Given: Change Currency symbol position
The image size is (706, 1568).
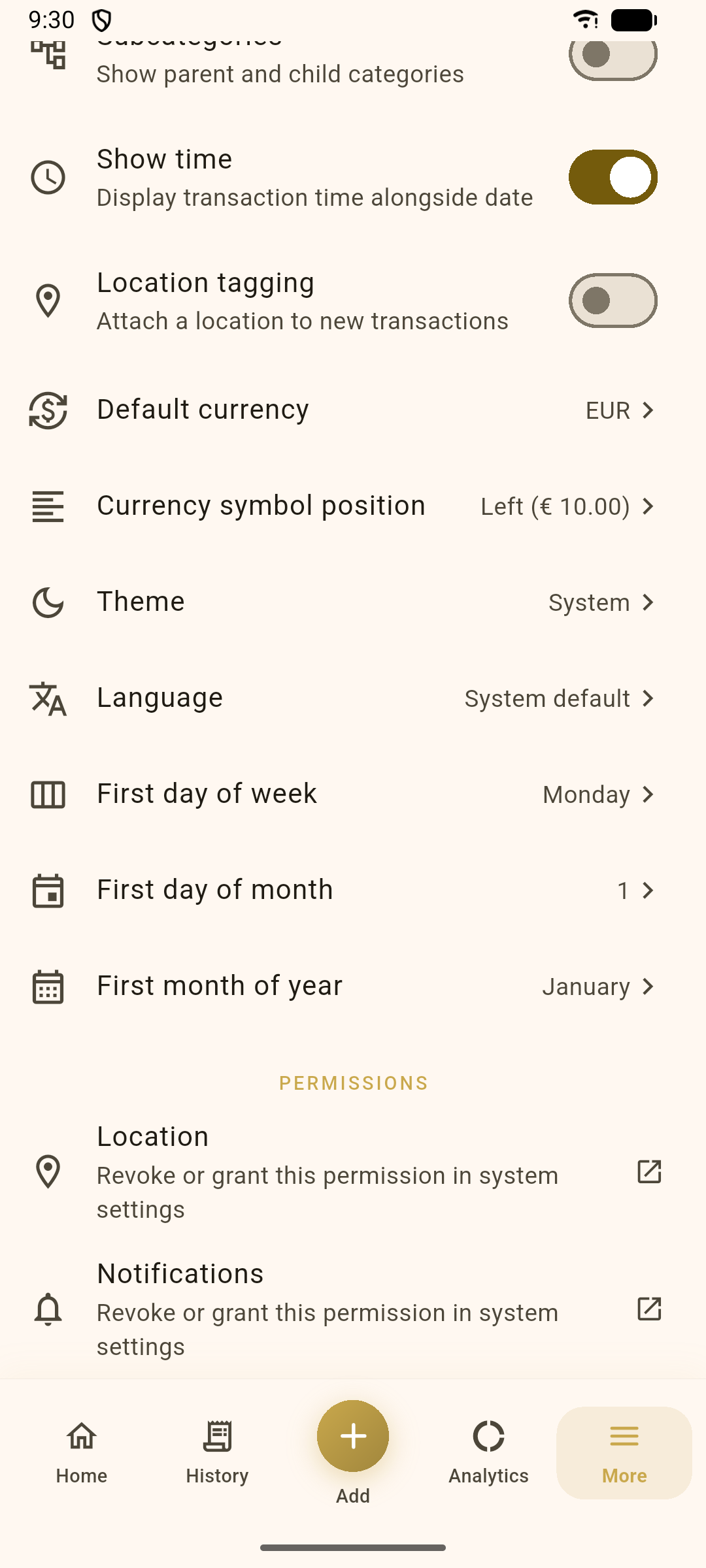Looking at the screenshot, I should pyautogui.click(x=353, y=506).
